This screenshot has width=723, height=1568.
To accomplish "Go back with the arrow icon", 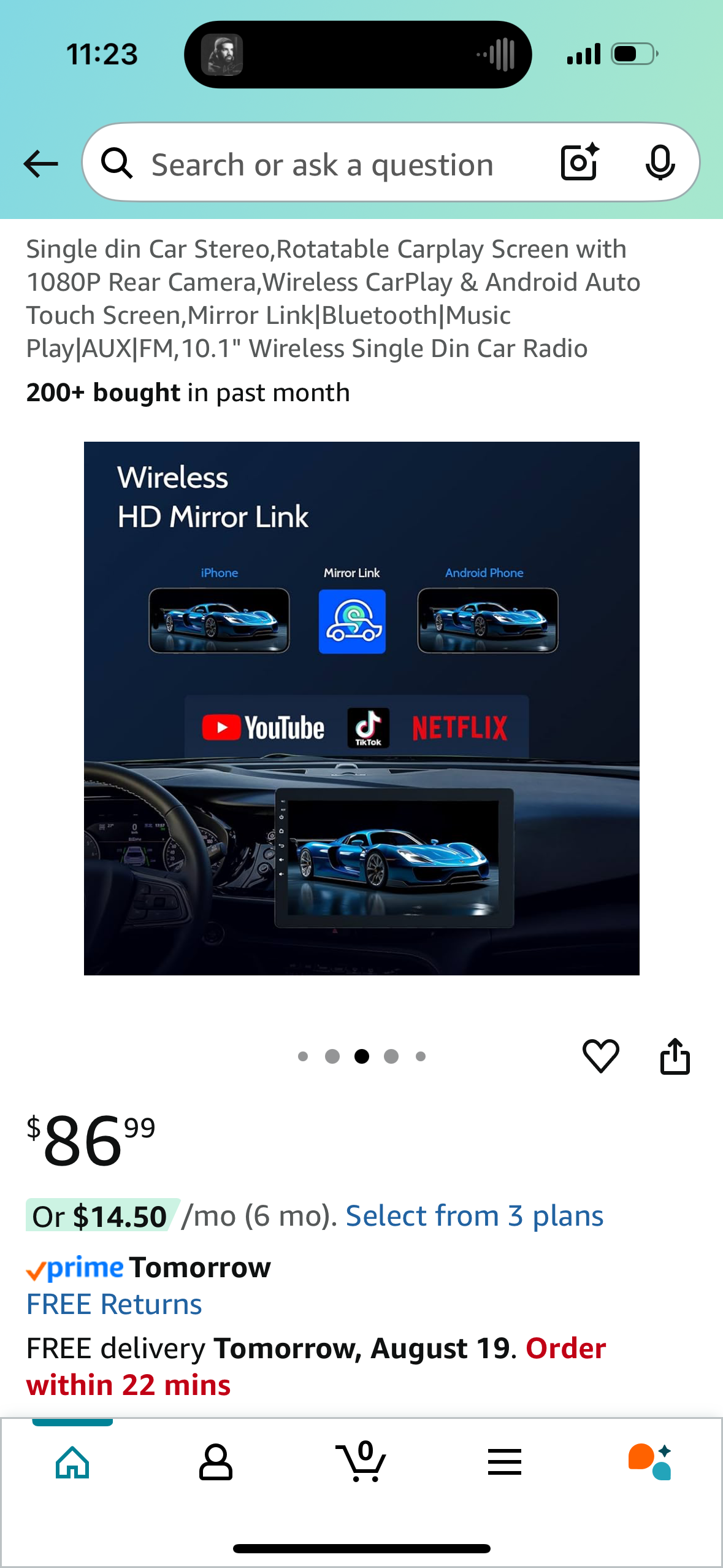I will coord(40,164).
